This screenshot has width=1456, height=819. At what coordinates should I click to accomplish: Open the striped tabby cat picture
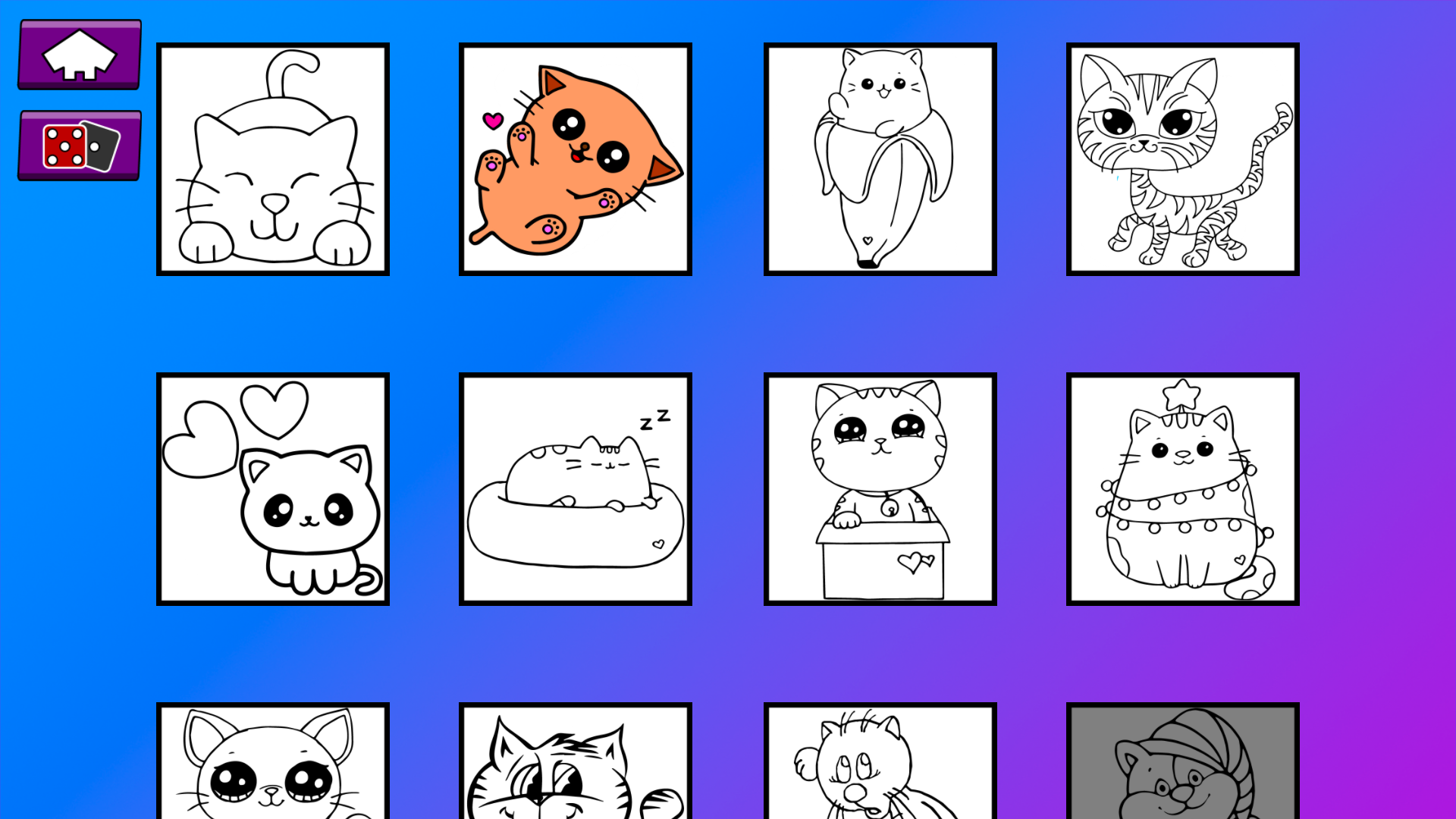1182,159
